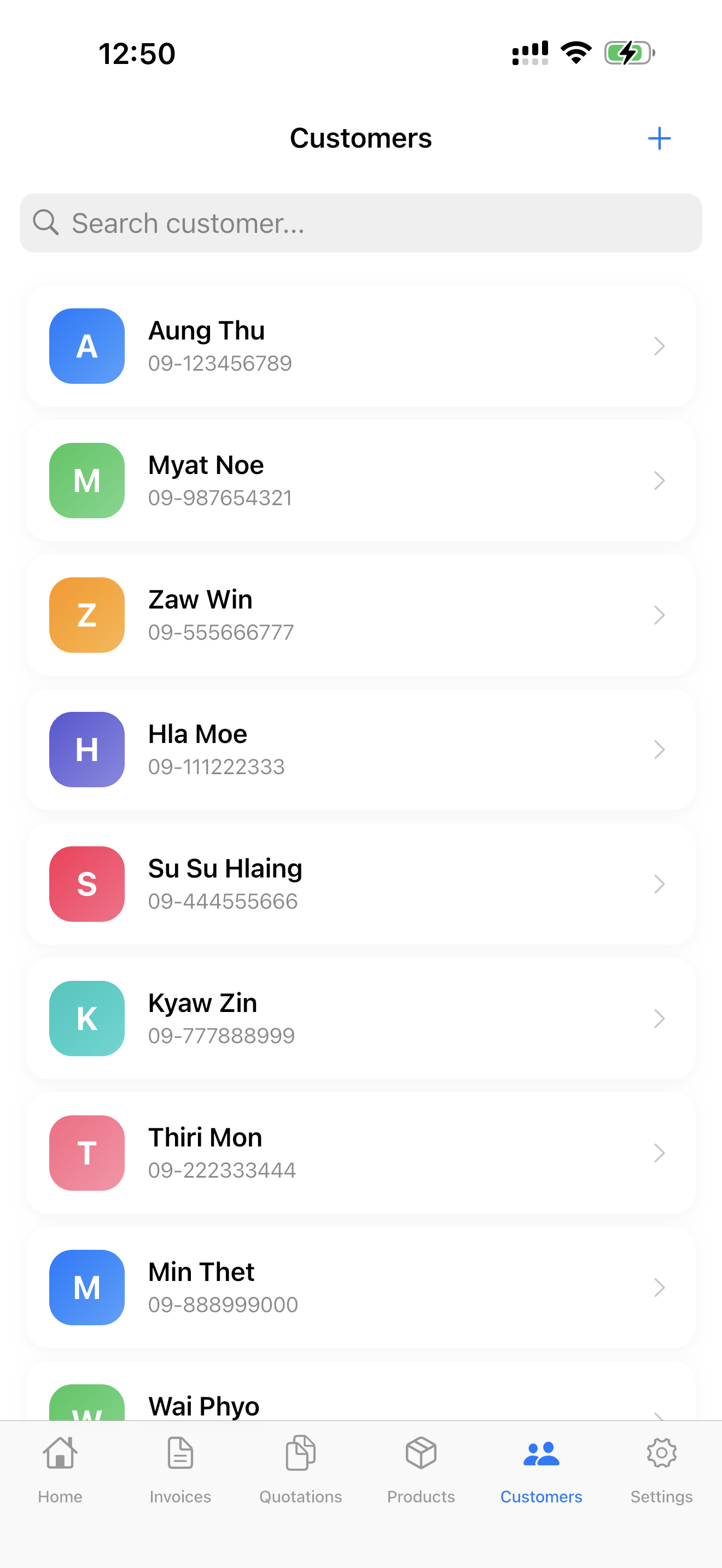Open Aung Thu's customer details
The image size is (722, 1568).
pos(360,346)
